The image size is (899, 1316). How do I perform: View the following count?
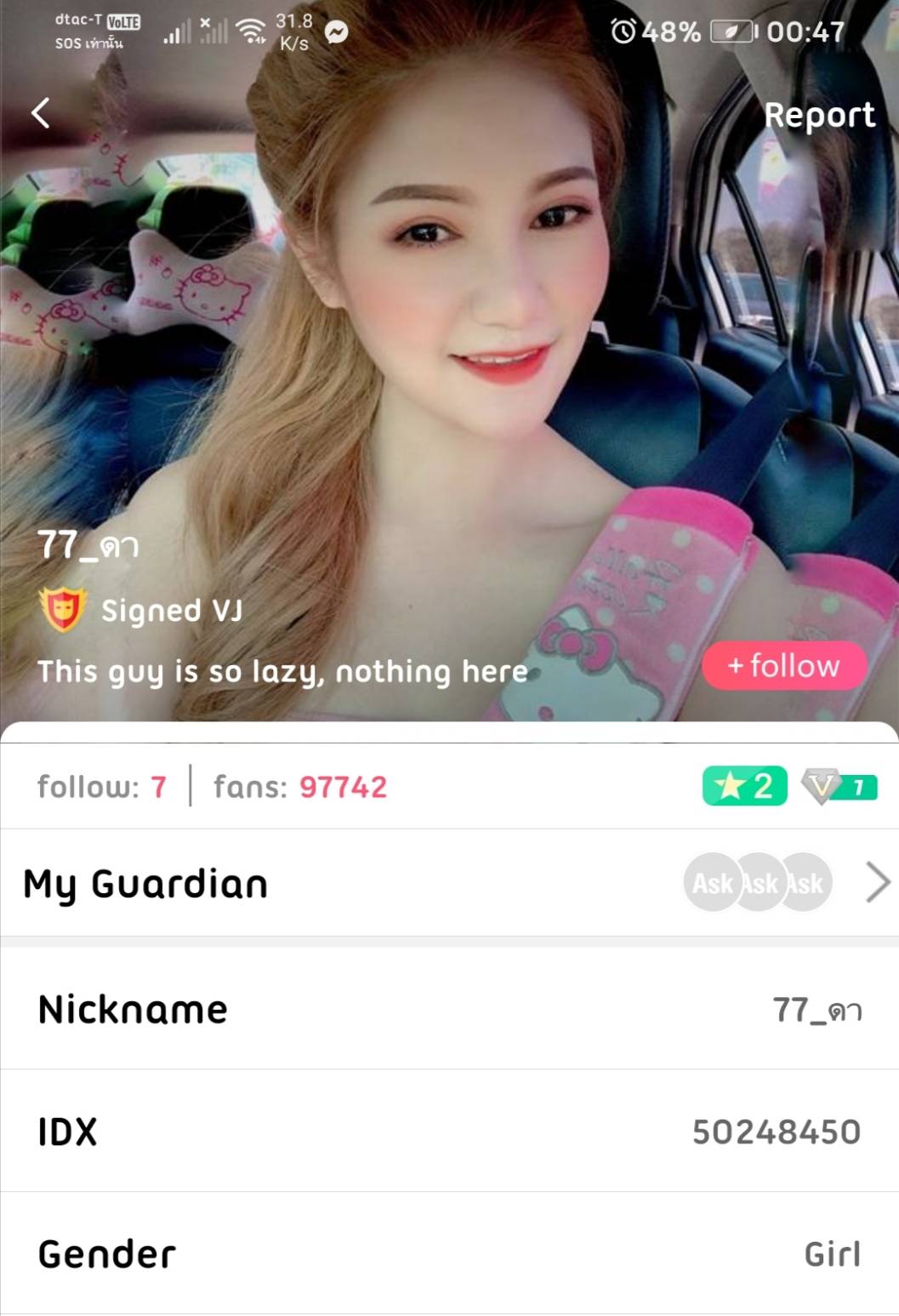click(x=101, y=787)
